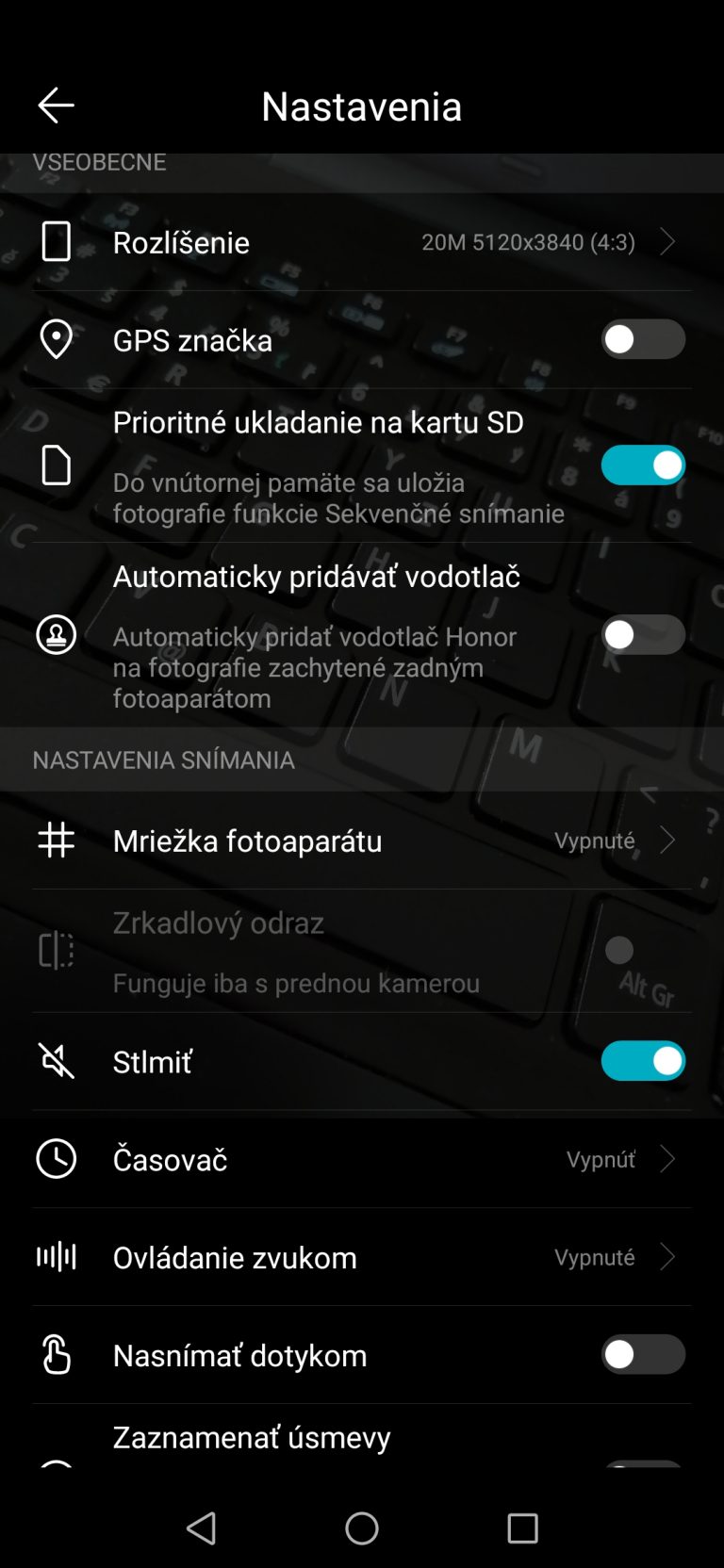The height and width of the screenshot is (1568, 724).
Task: Enable the GPS značka switch
Action: (643, 339)
